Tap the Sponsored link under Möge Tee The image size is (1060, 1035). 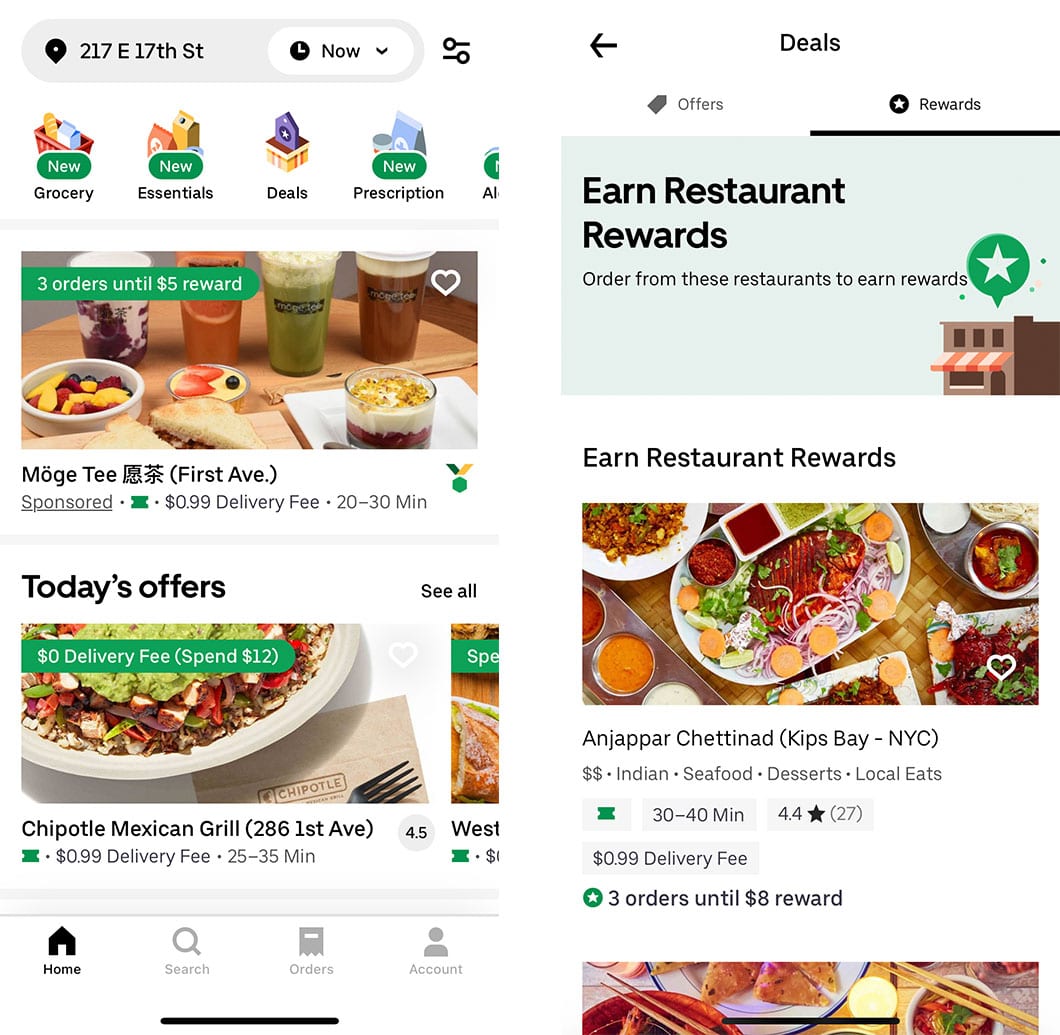click(67, 502)
